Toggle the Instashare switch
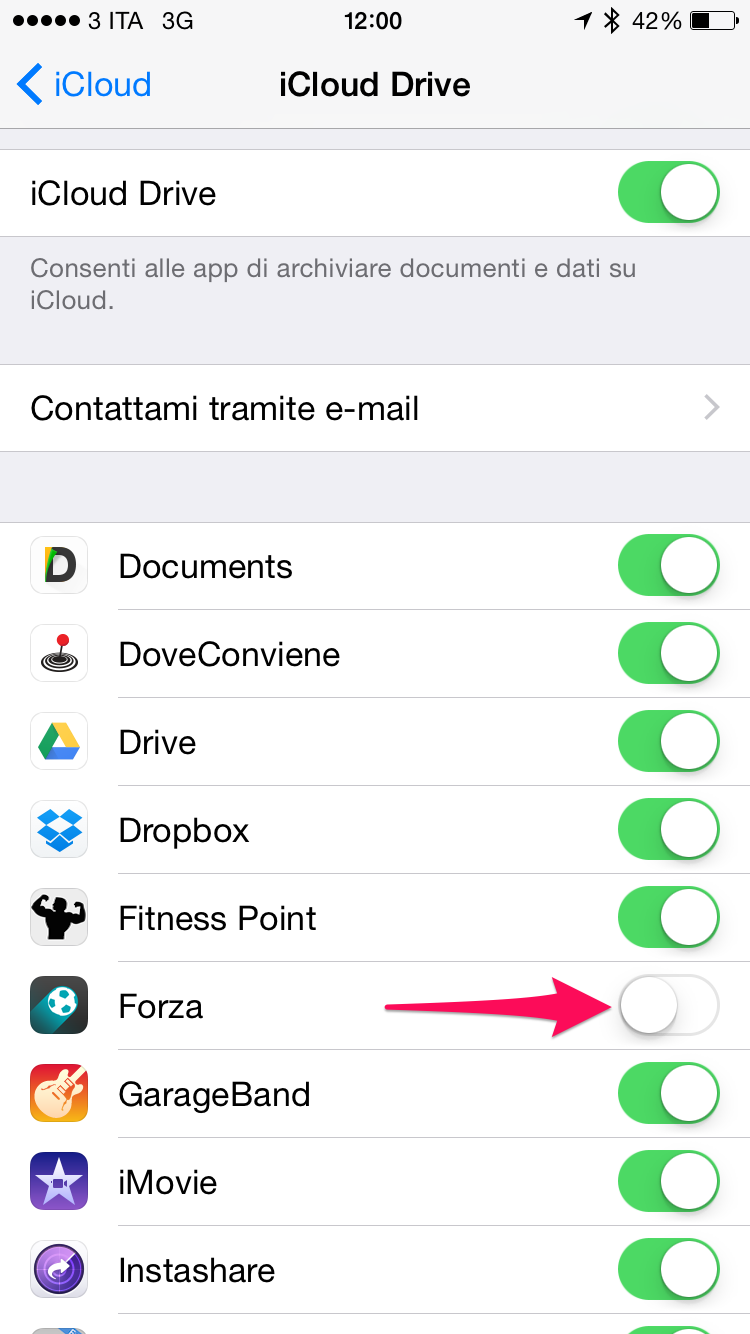The height and width of the screenshot is (1334, 750). pos(669,1270)
